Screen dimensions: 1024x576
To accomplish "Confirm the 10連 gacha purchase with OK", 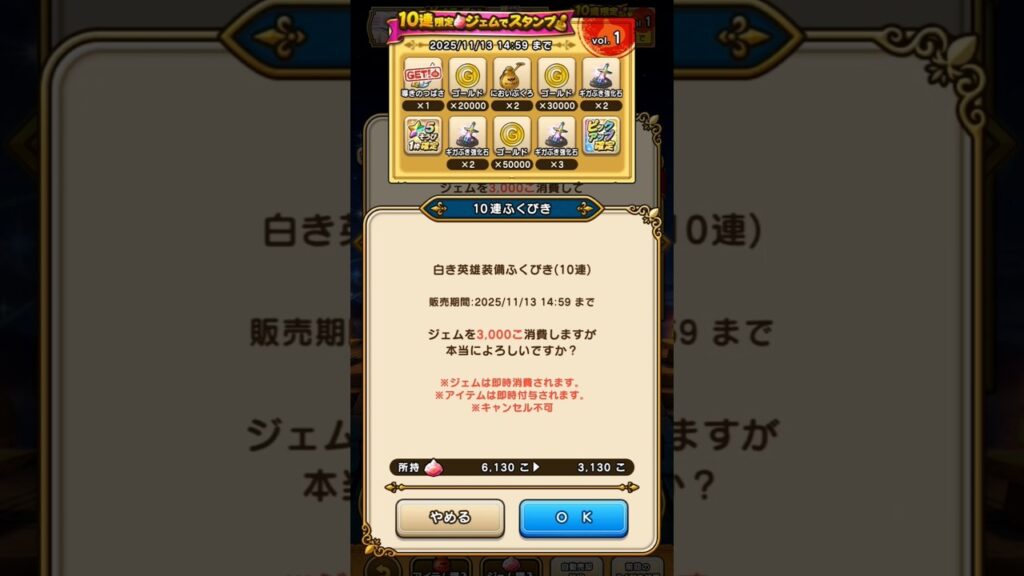I will click(x=573, y=518).
